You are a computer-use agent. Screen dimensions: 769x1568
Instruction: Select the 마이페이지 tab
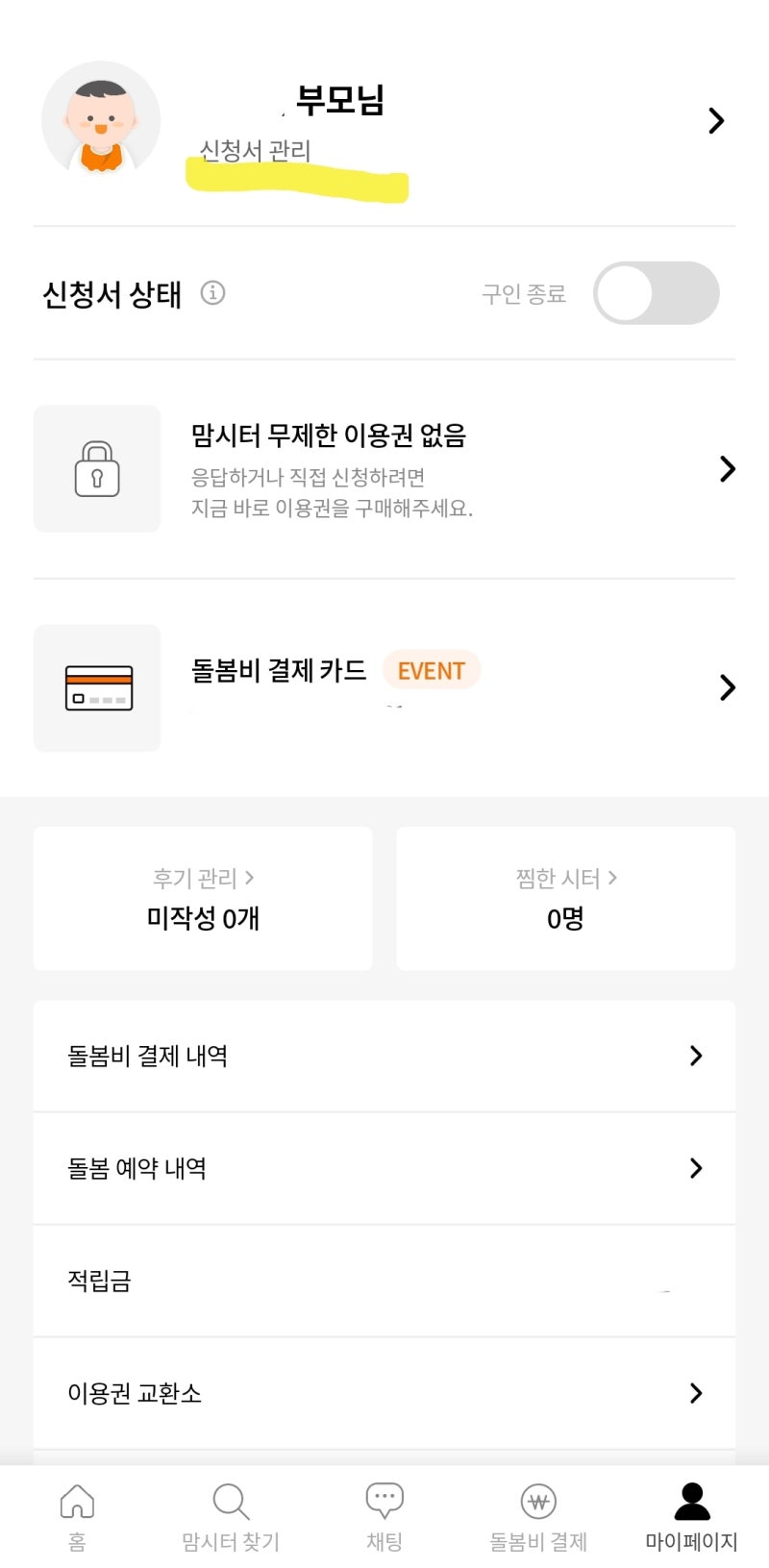pos(692,1516)
